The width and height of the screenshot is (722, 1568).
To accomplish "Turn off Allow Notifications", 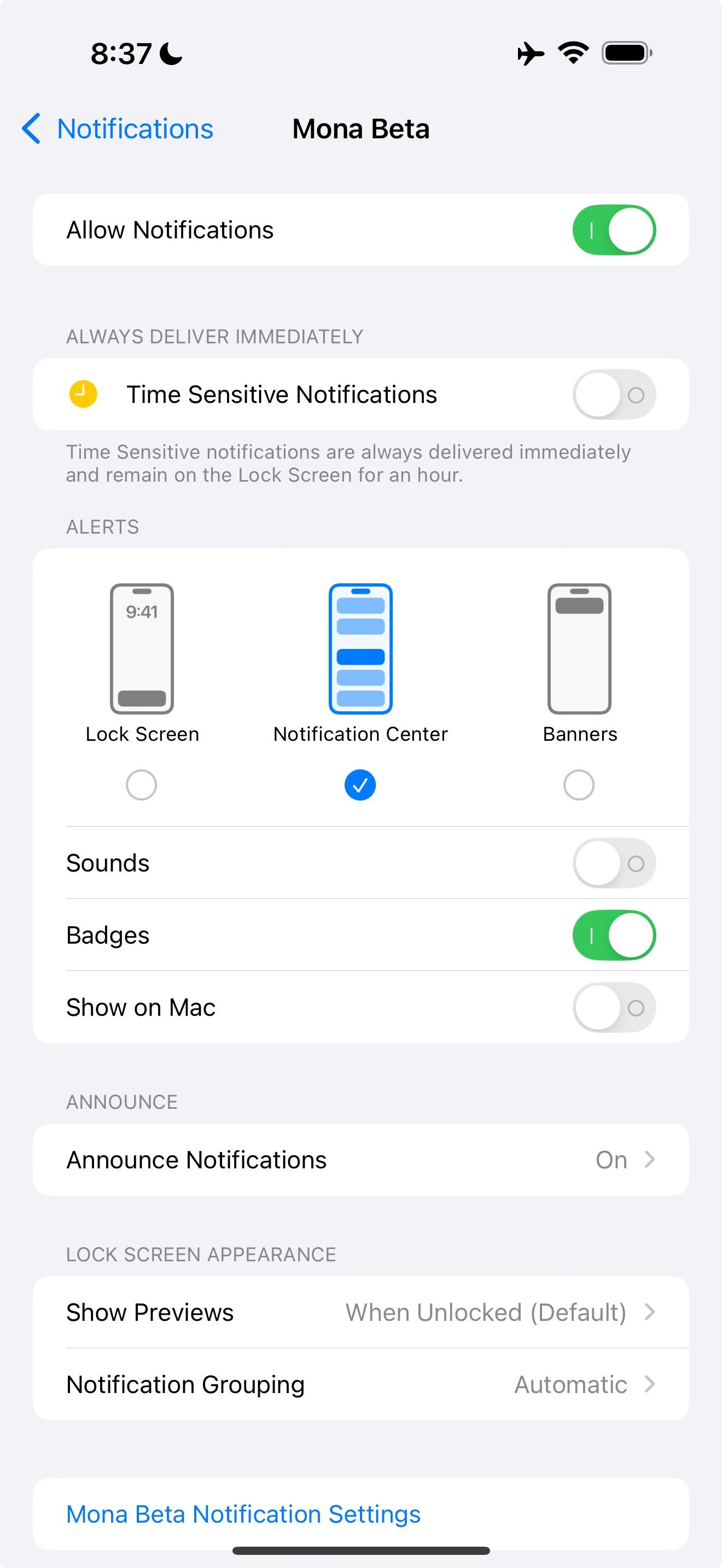I will coord(614,230).
